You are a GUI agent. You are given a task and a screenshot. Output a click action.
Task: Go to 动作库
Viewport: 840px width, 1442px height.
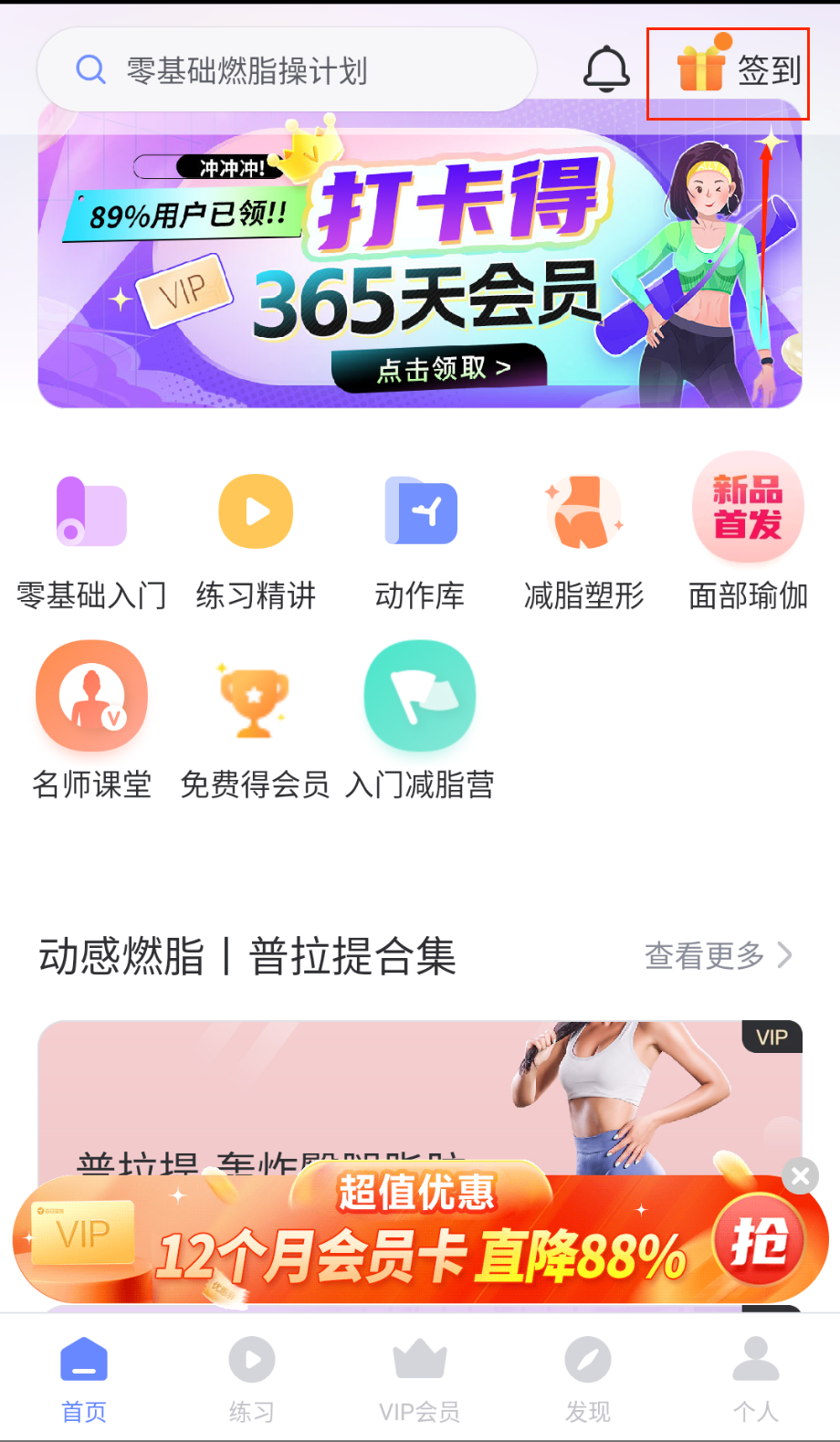click(420, 541)
